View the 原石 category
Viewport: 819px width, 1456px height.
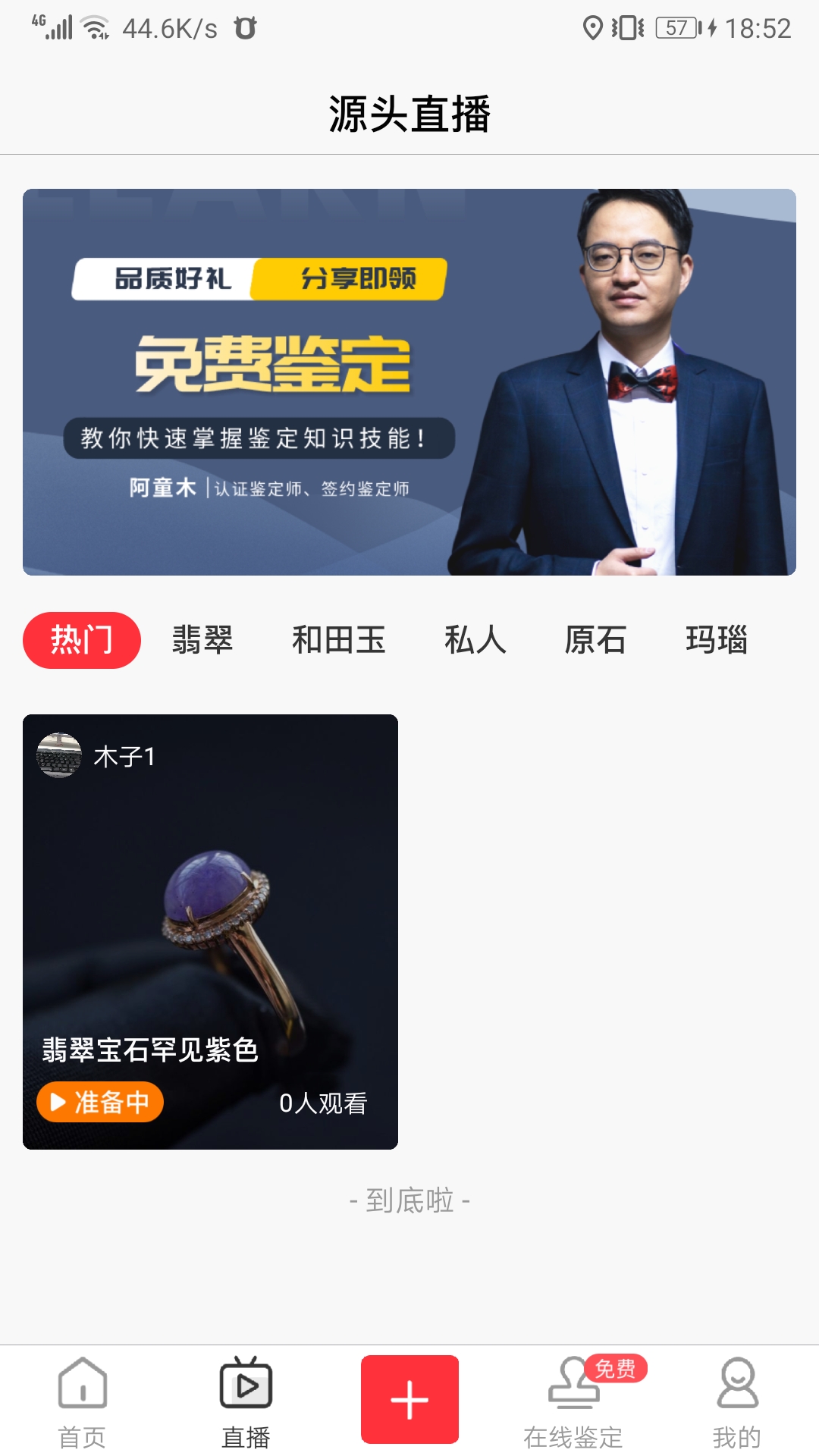[595, 640]
